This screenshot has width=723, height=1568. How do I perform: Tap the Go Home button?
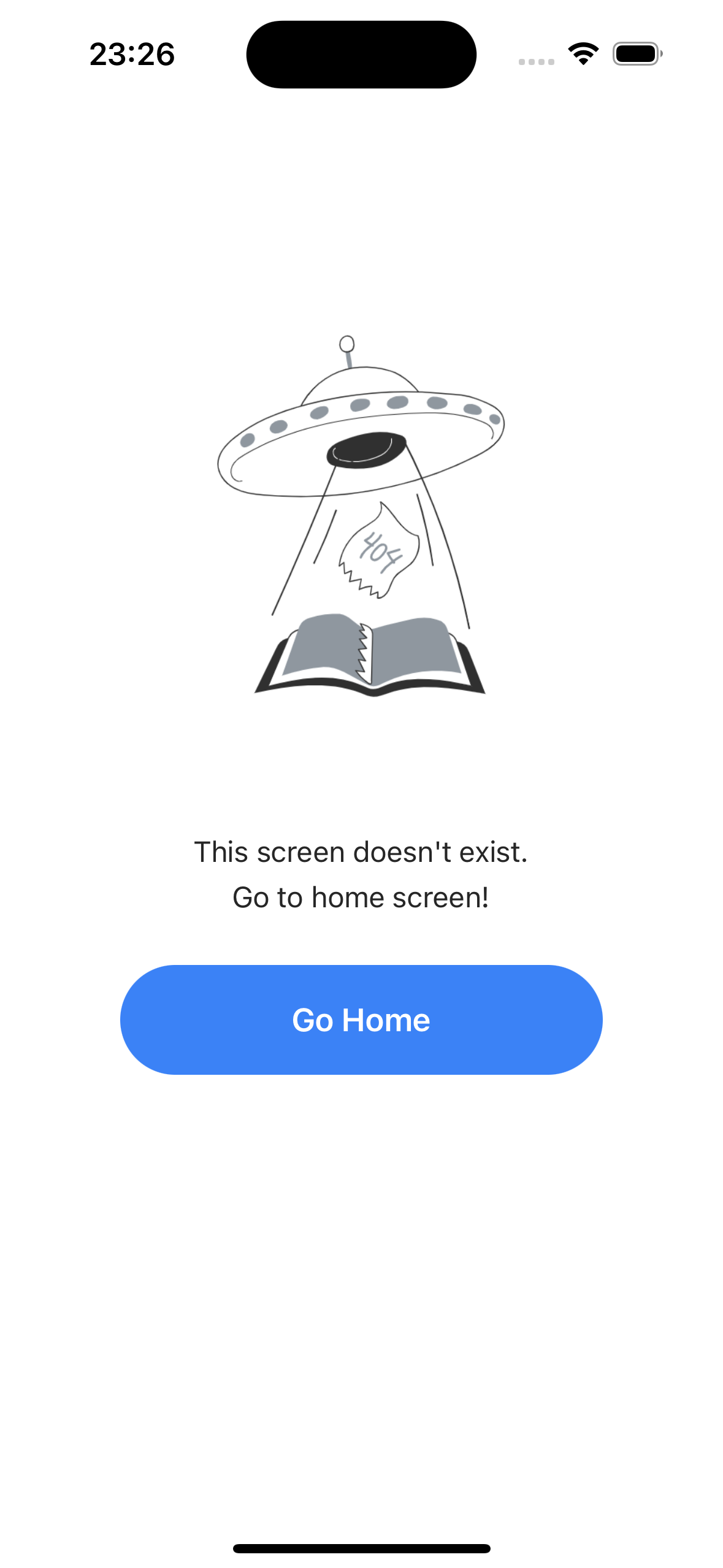[361, 1020]
